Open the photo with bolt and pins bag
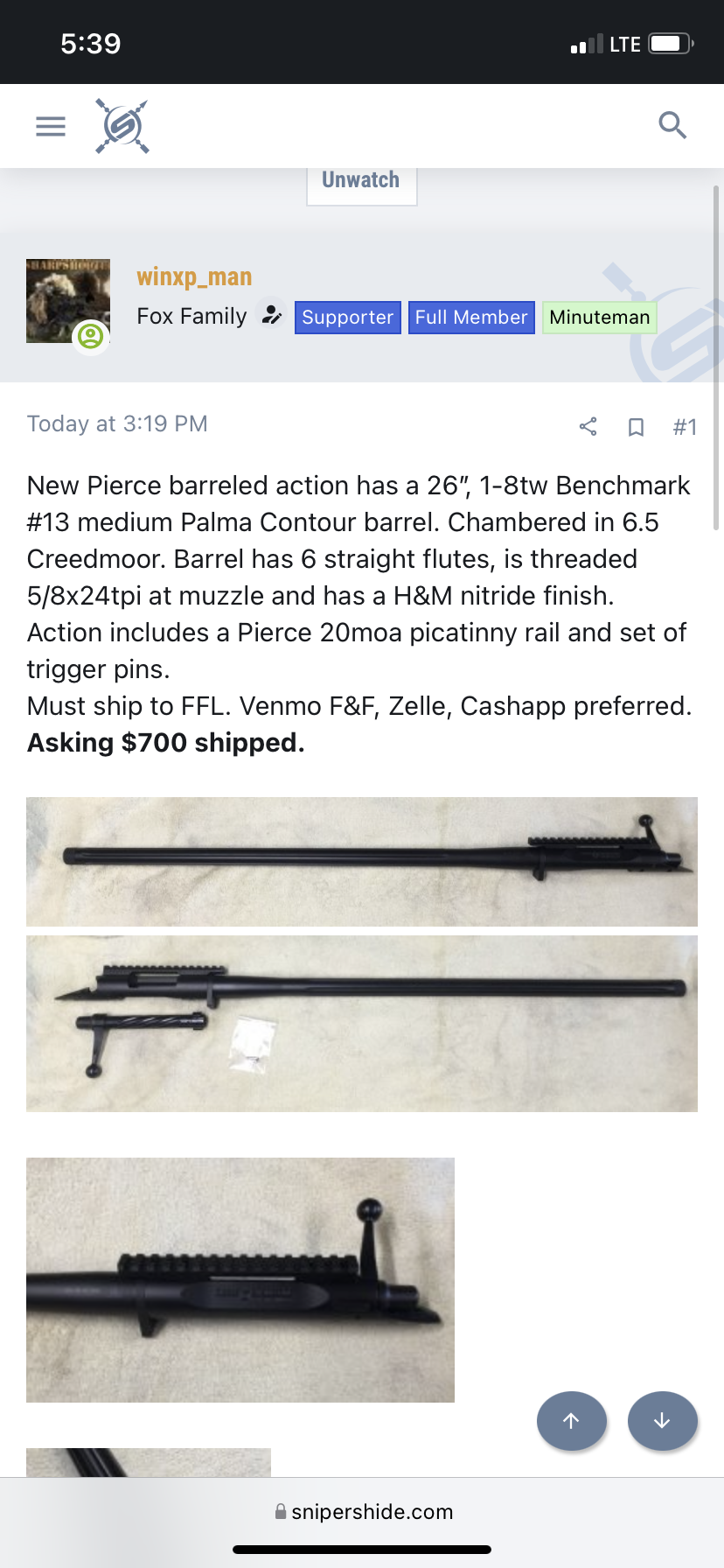Screen dimensions: 724x1568 pyautogui.click(x=362, y=1024)
